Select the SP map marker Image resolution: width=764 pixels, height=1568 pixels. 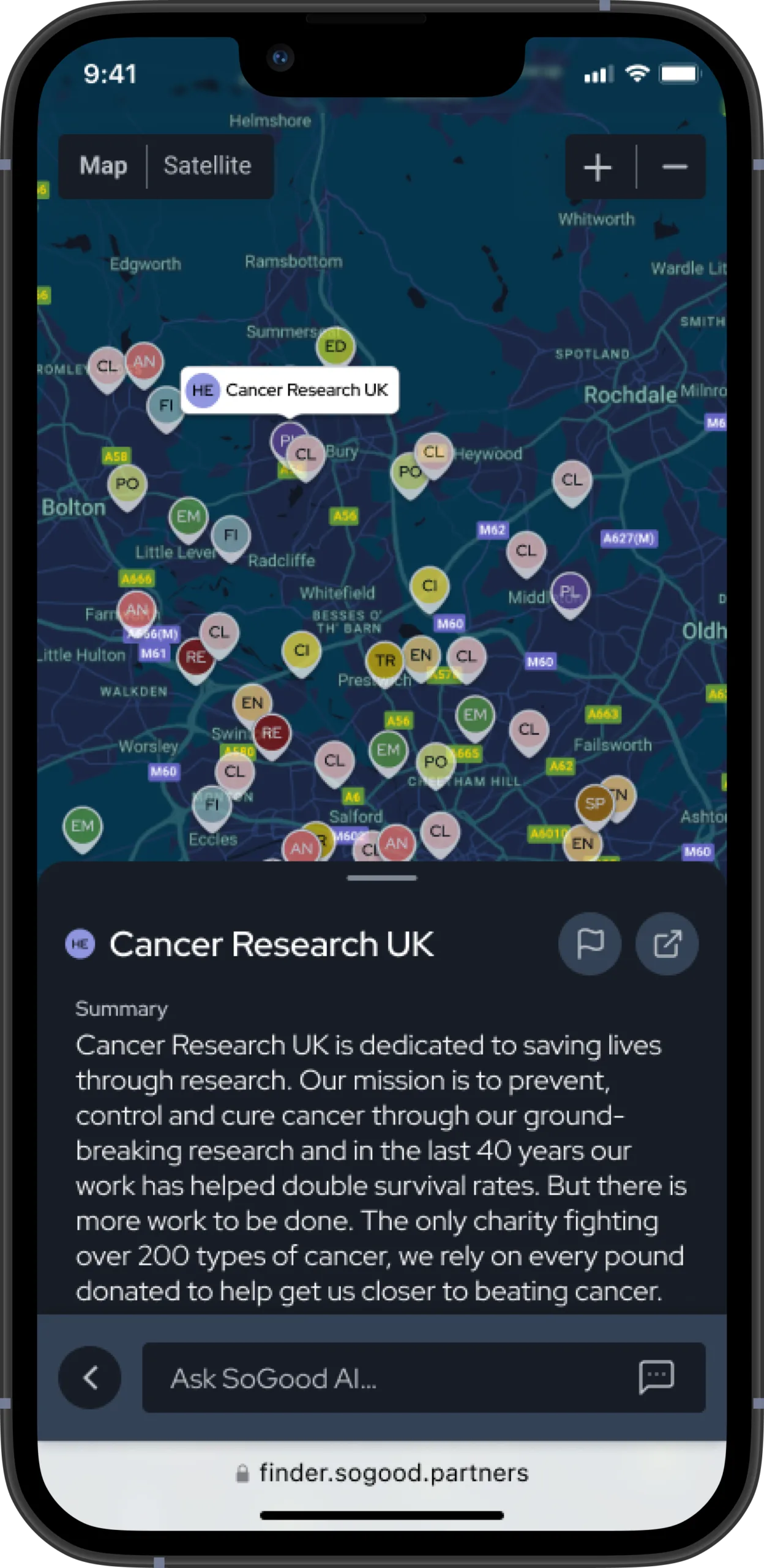click(594, 804)
